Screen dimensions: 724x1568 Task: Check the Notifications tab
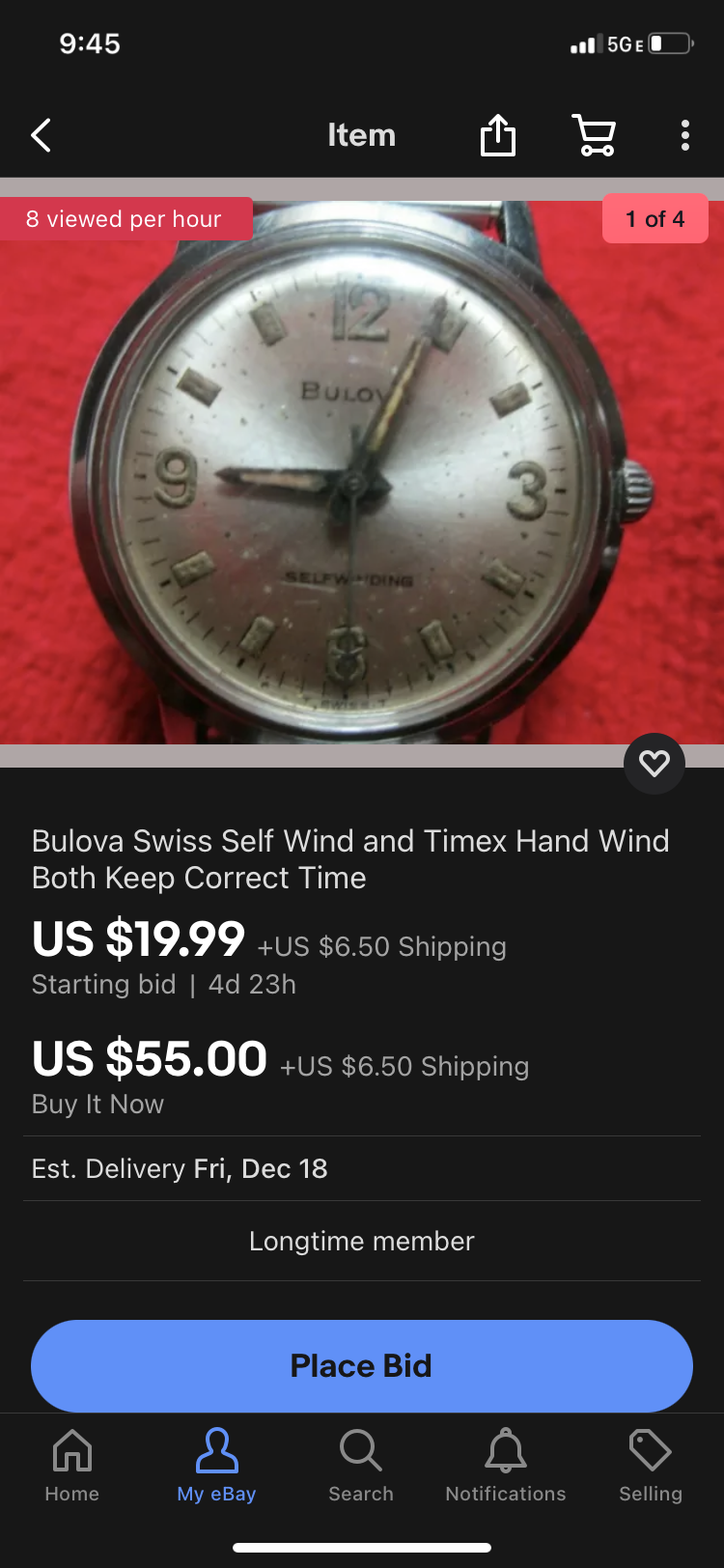506,1465
